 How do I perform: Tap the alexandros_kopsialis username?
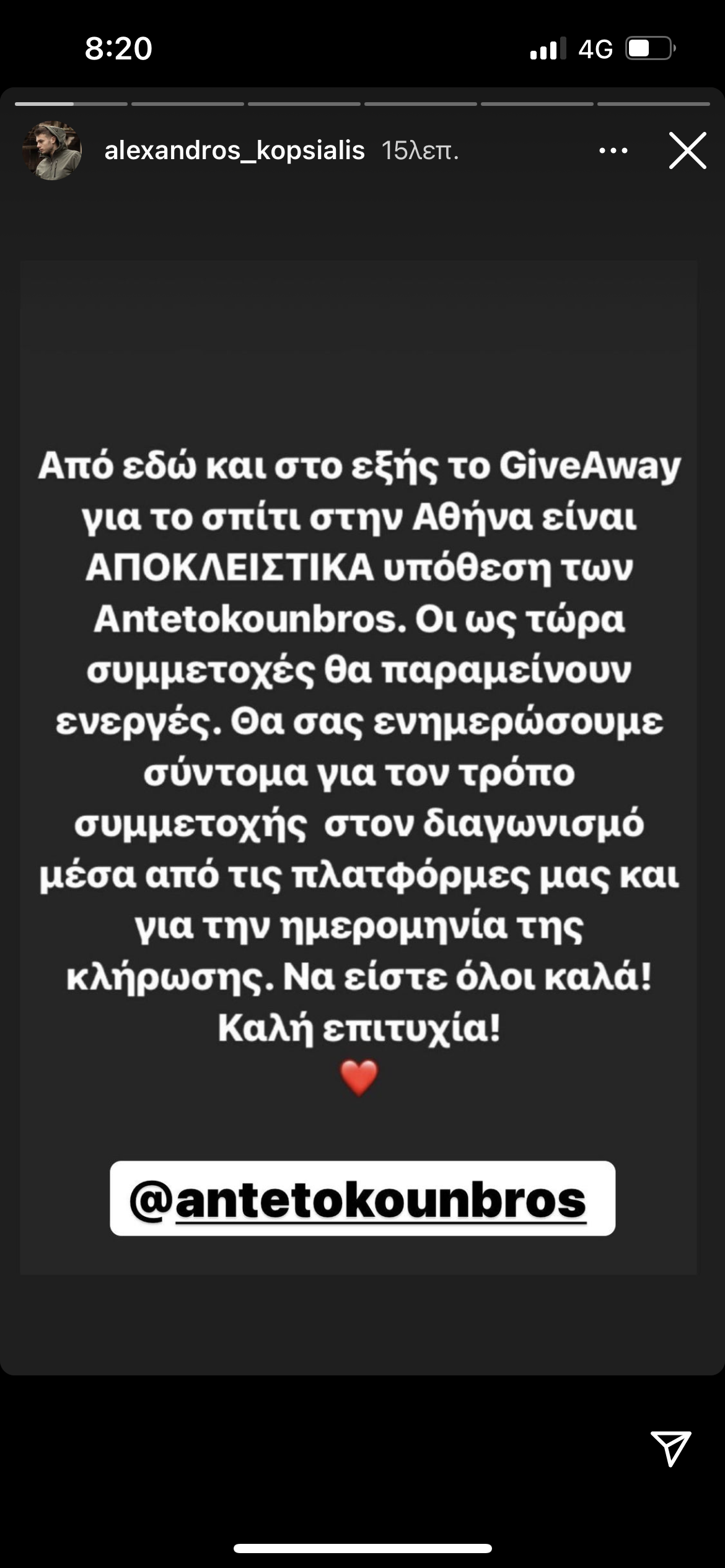click(234, 150)
